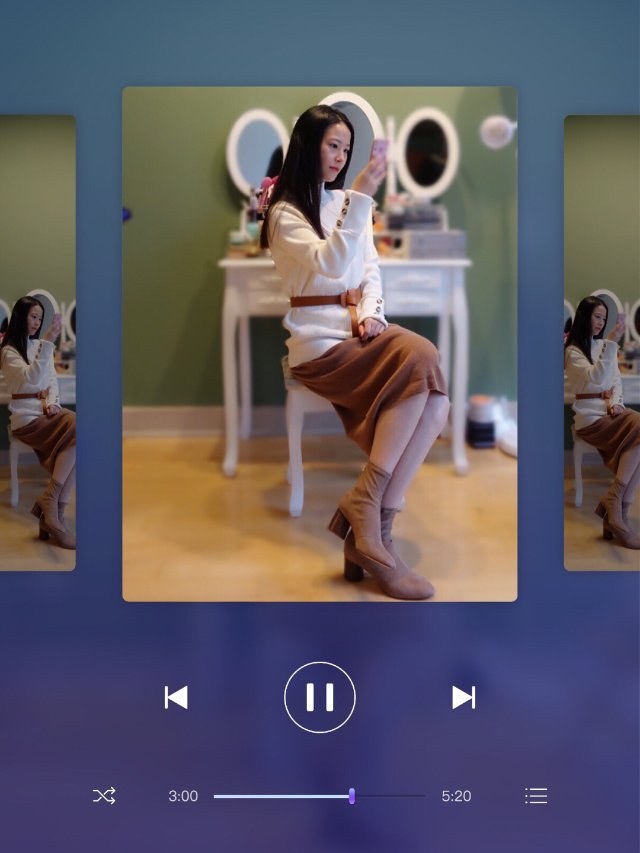Image resolution: width=640 pixels, height=853 pixels.
Task: Select the cover card on the left
Action: tap(38, 343)
